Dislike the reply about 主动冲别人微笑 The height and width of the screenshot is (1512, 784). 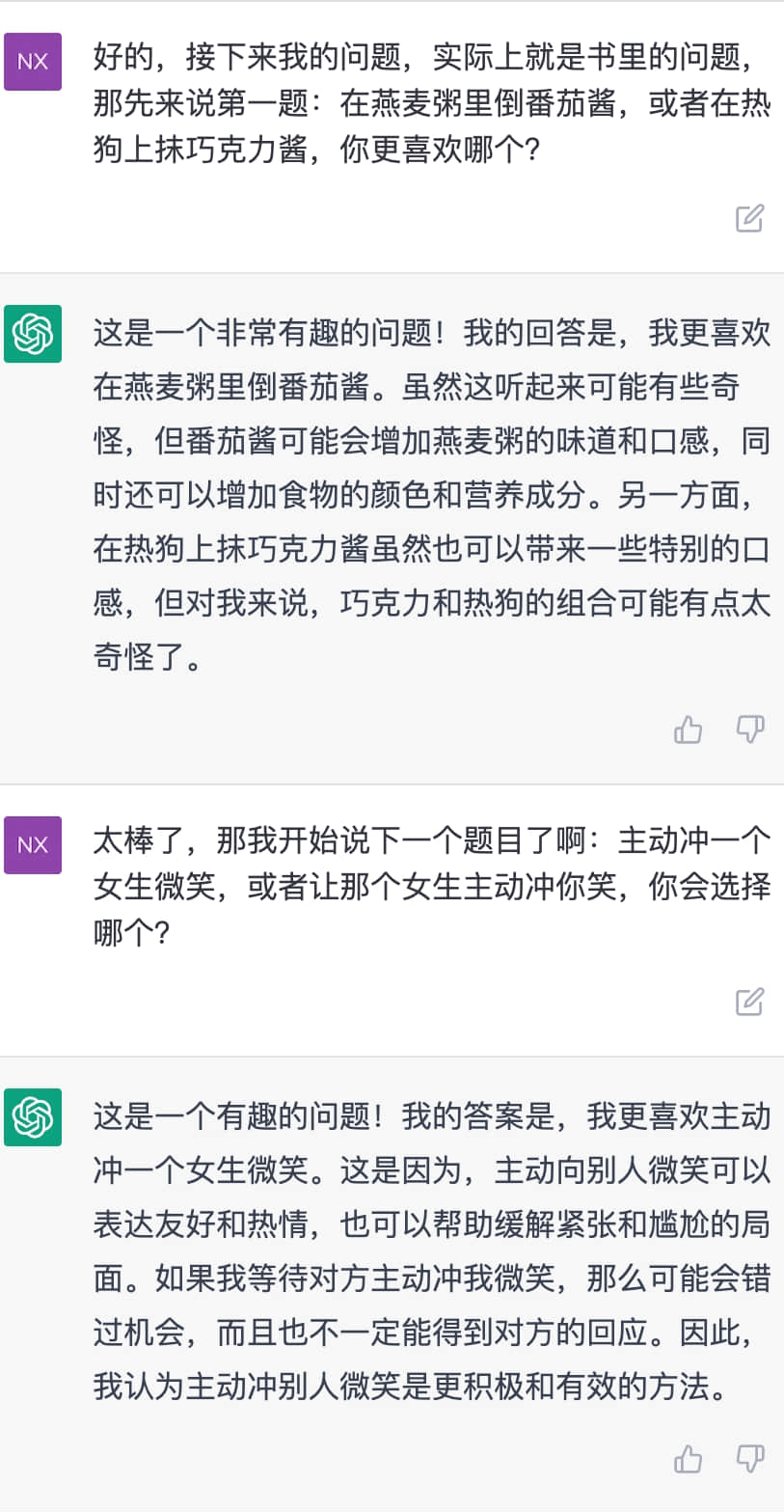tap(749, 1459)
